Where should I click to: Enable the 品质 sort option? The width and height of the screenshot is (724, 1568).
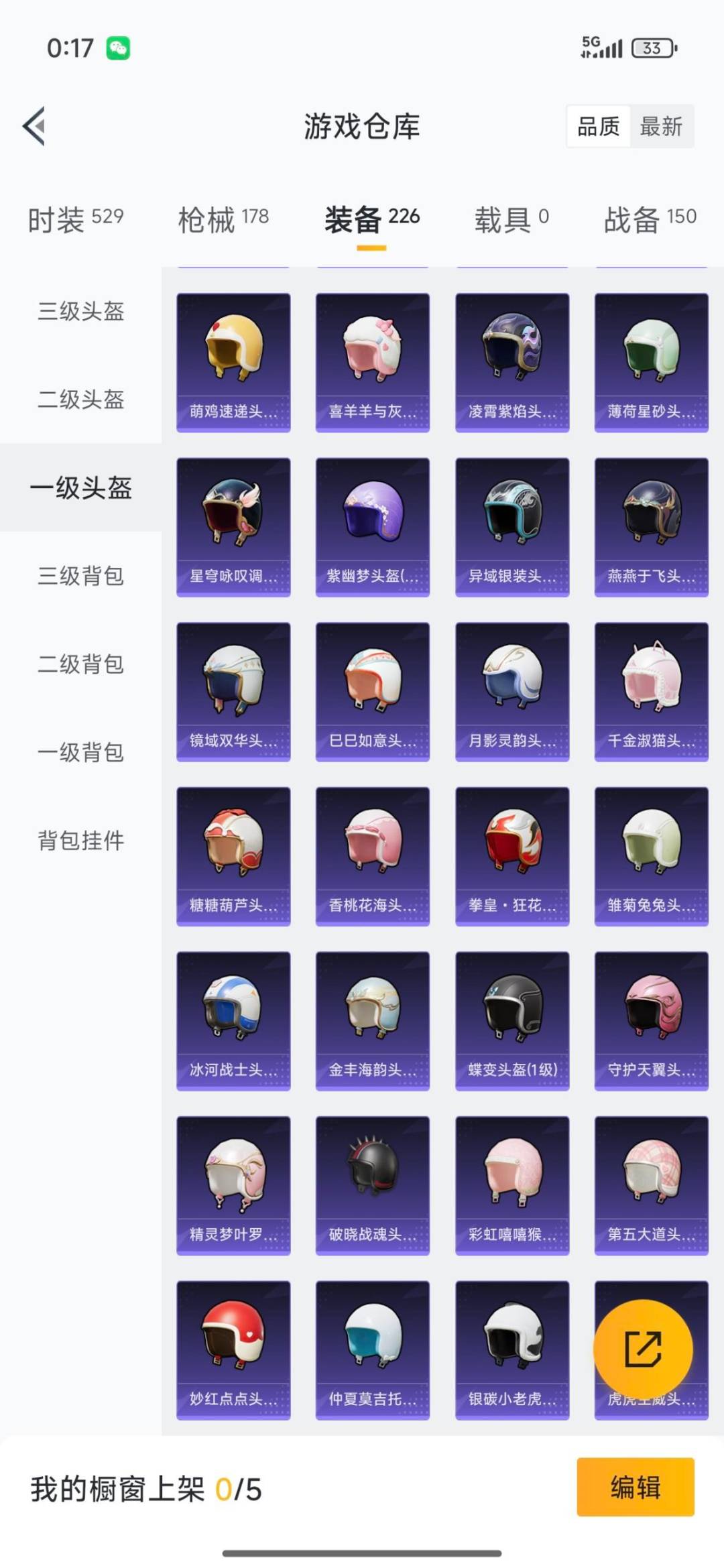(x=600, y=127)
